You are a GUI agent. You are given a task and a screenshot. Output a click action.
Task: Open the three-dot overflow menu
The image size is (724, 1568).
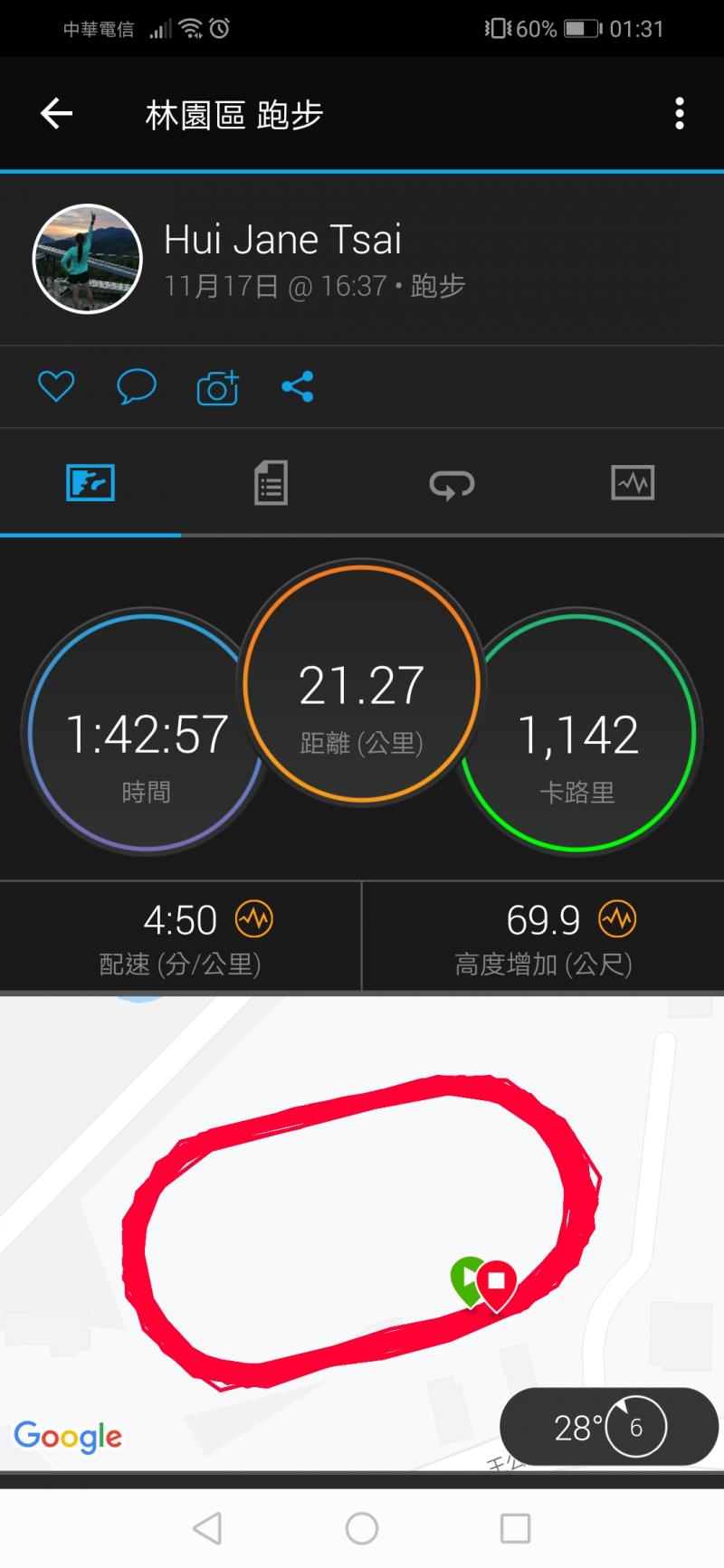coord(680,114)
